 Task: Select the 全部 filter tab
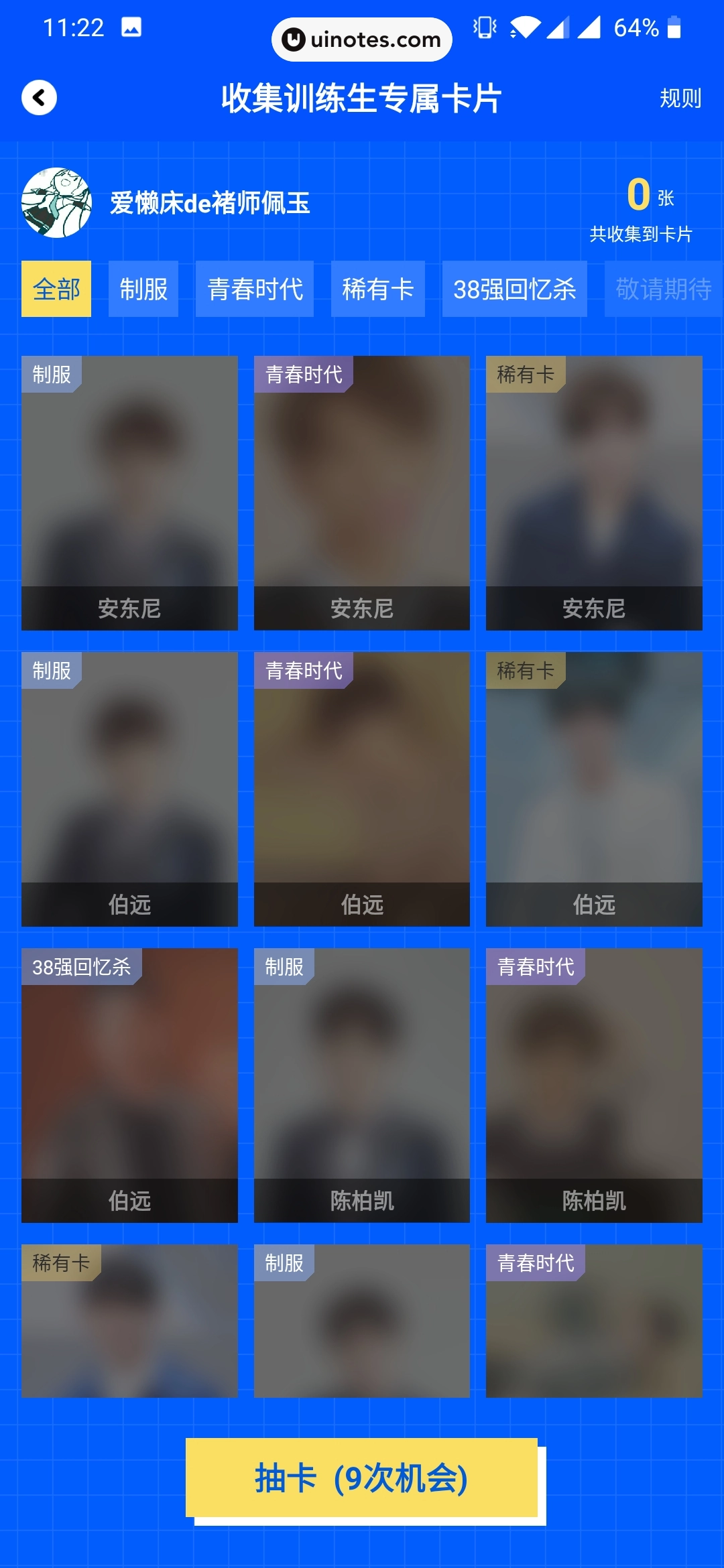56,288
